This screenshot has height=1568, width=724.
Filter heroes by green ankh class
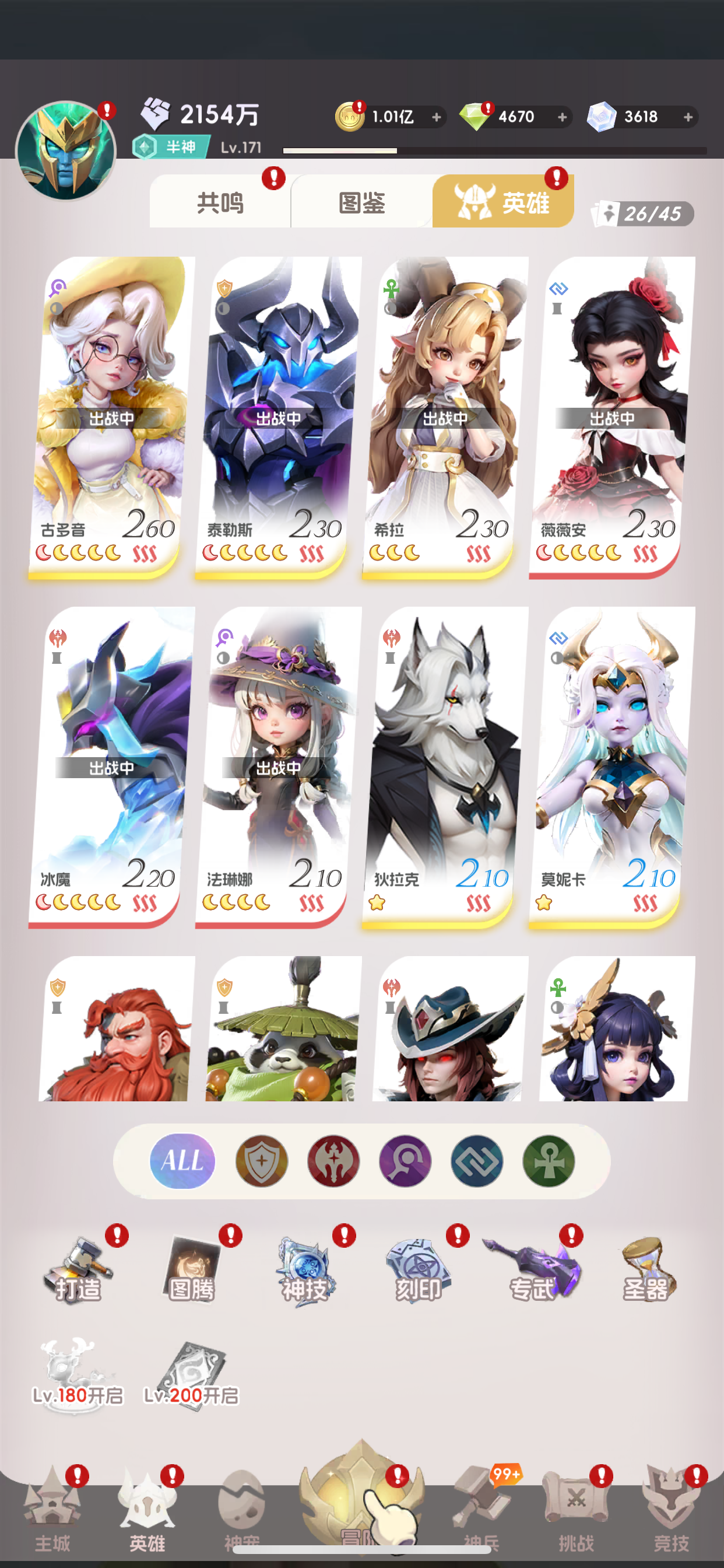[548, 1161]
